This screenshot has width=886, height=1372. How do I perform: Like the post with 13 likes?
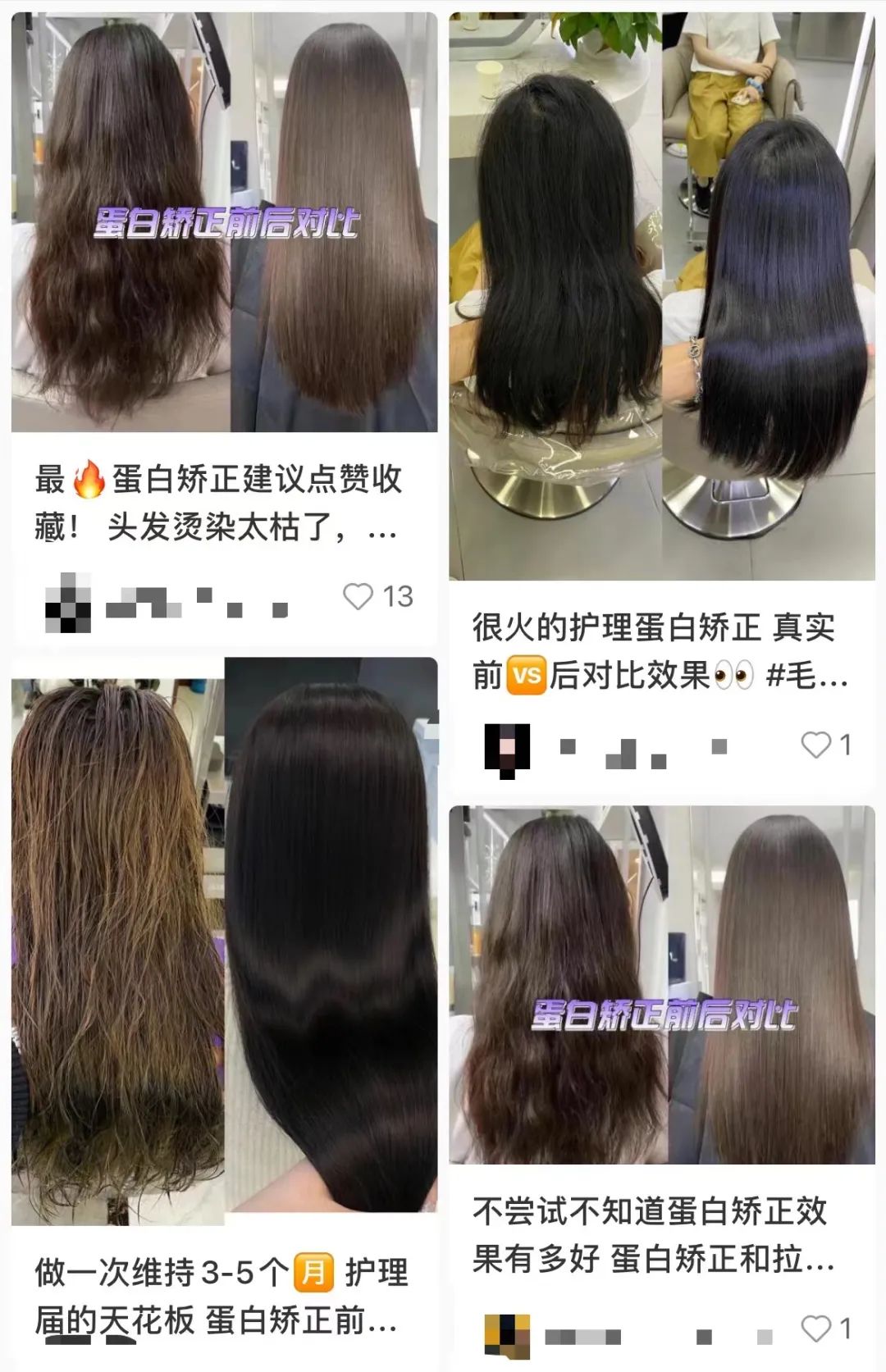click(359, 596)
